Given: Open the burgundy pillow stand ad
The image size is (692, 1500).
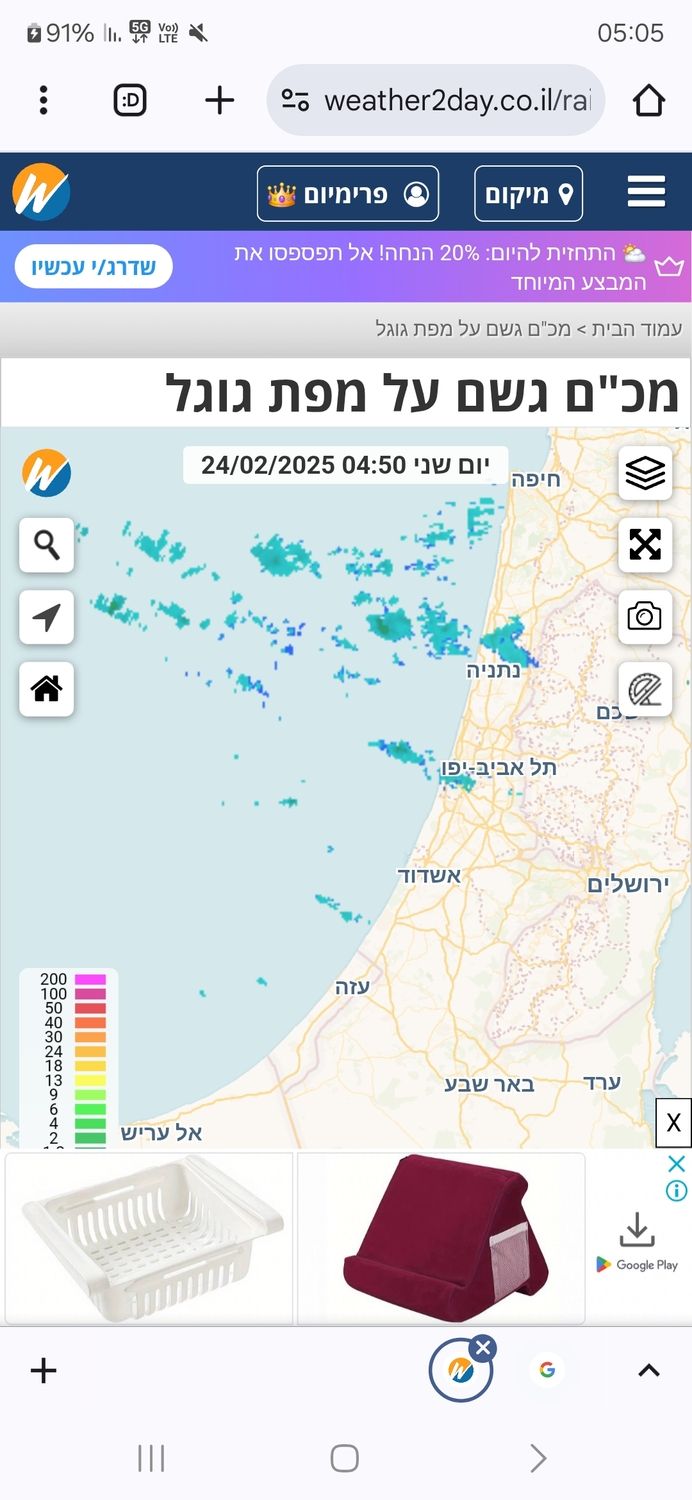Looking at the screenshot, I should pos(440,1238).
